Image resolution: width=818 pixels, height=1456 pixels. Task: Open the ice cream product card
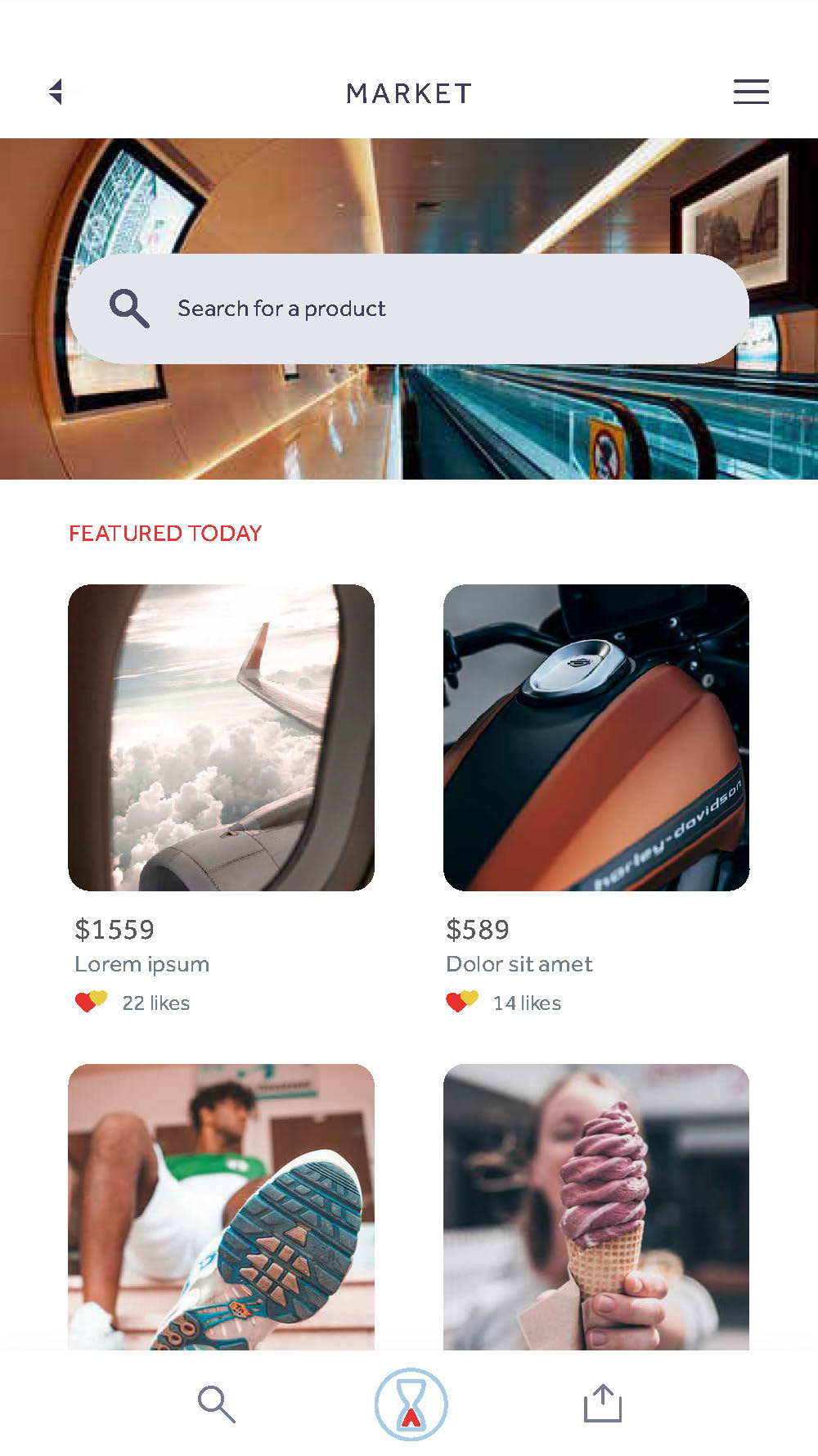596,1206
